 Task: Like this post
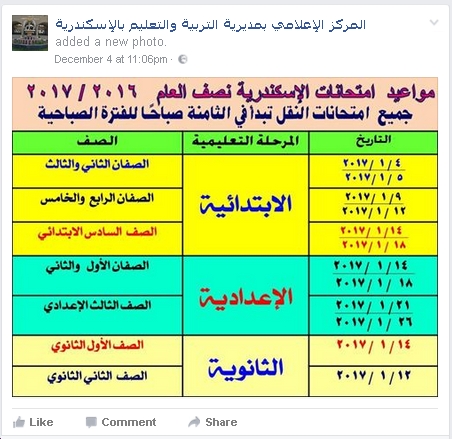33,422
